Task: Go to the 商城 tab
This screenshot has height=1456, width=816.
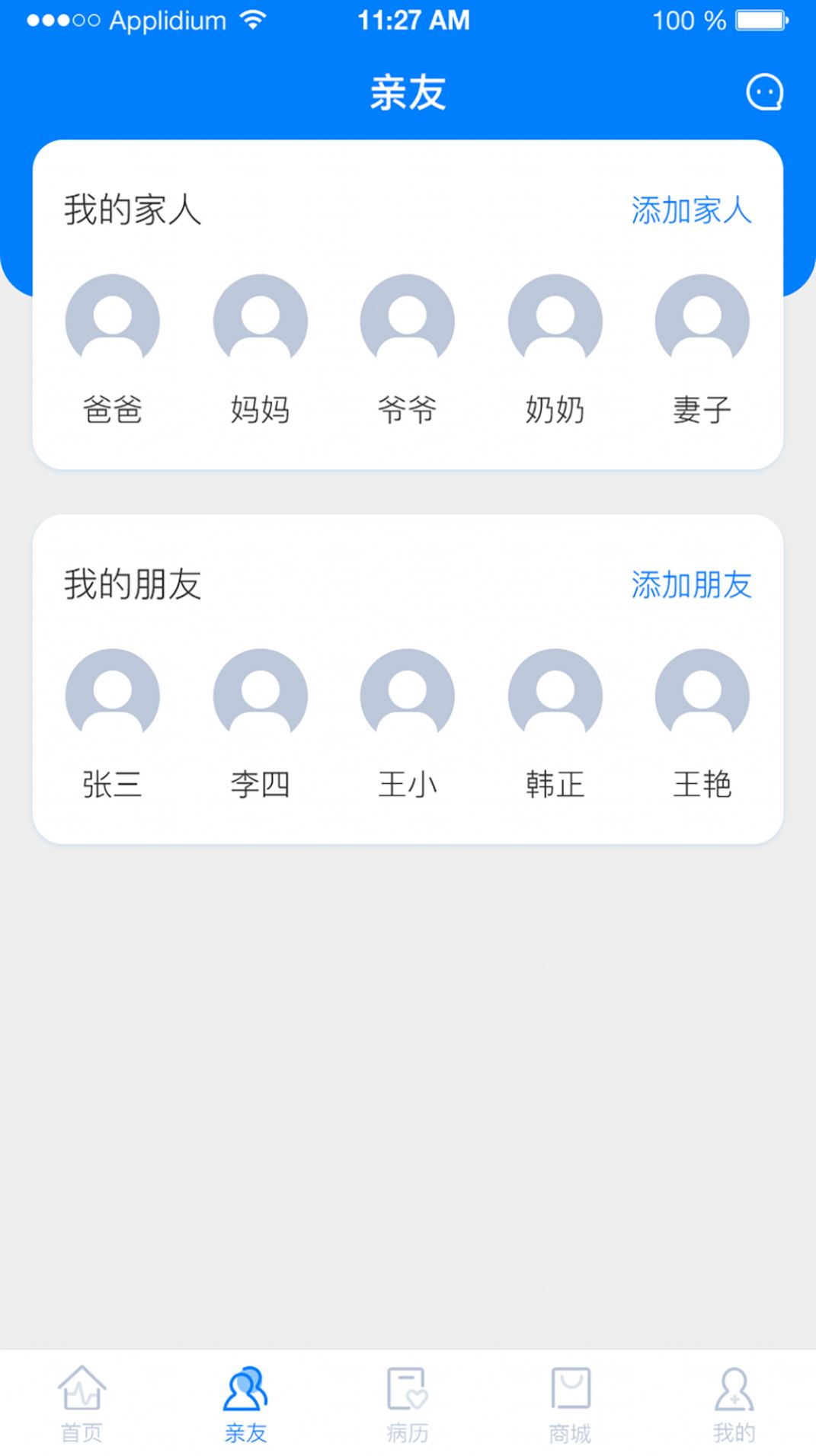Action: (x=571, y=1404)
